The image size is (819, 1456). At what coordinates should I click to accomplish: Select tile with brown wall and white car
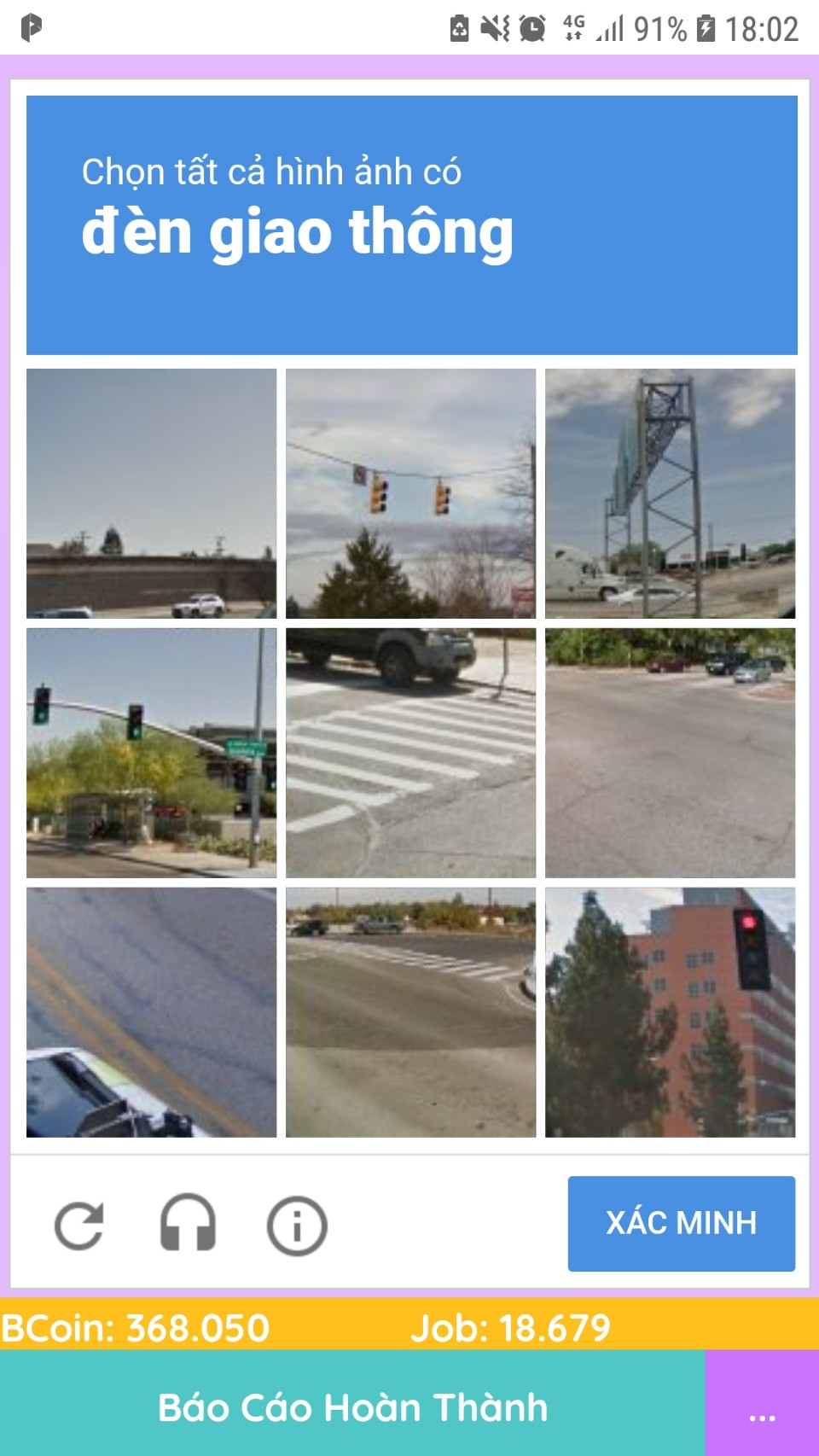(151, 493)
